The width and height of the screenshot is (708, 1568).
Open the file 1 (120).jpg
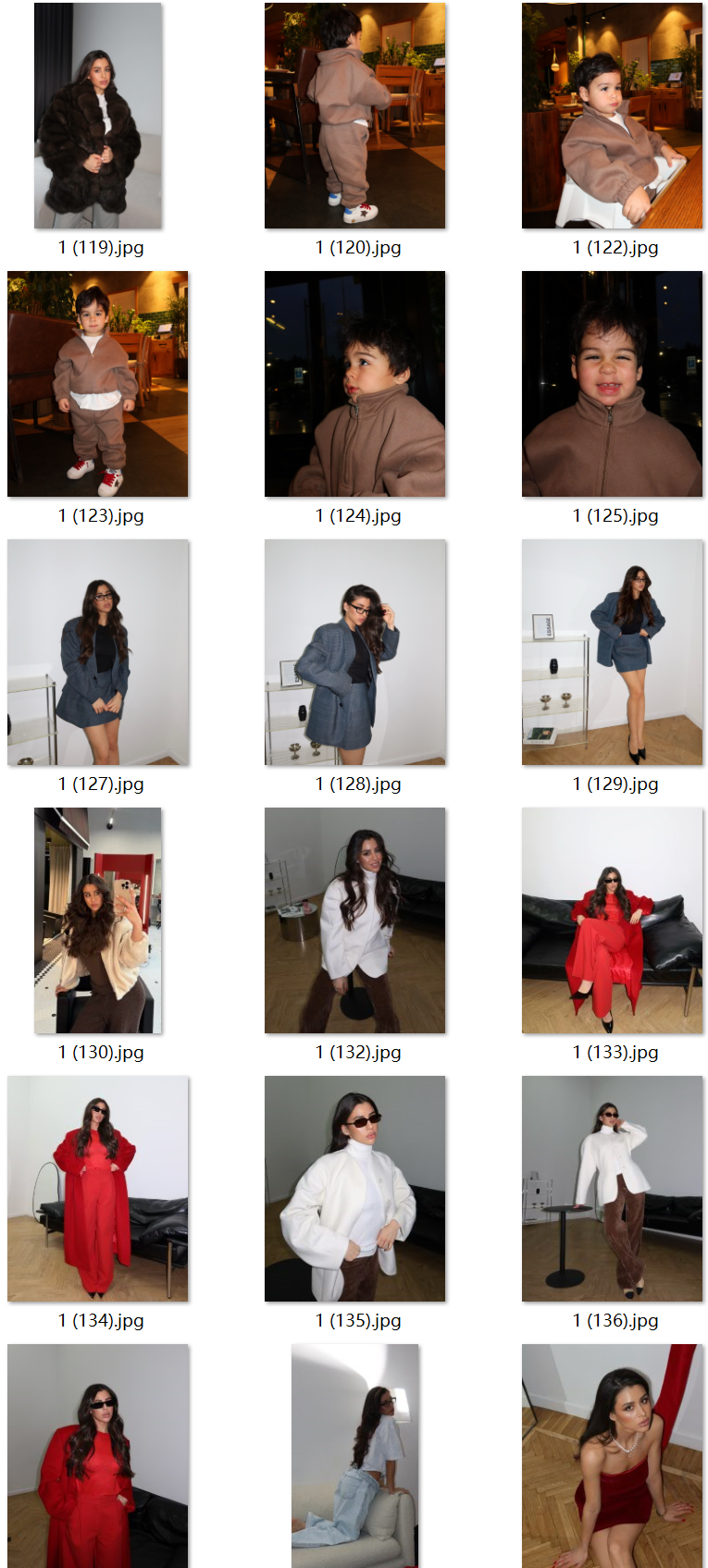(x=354, y=116)
